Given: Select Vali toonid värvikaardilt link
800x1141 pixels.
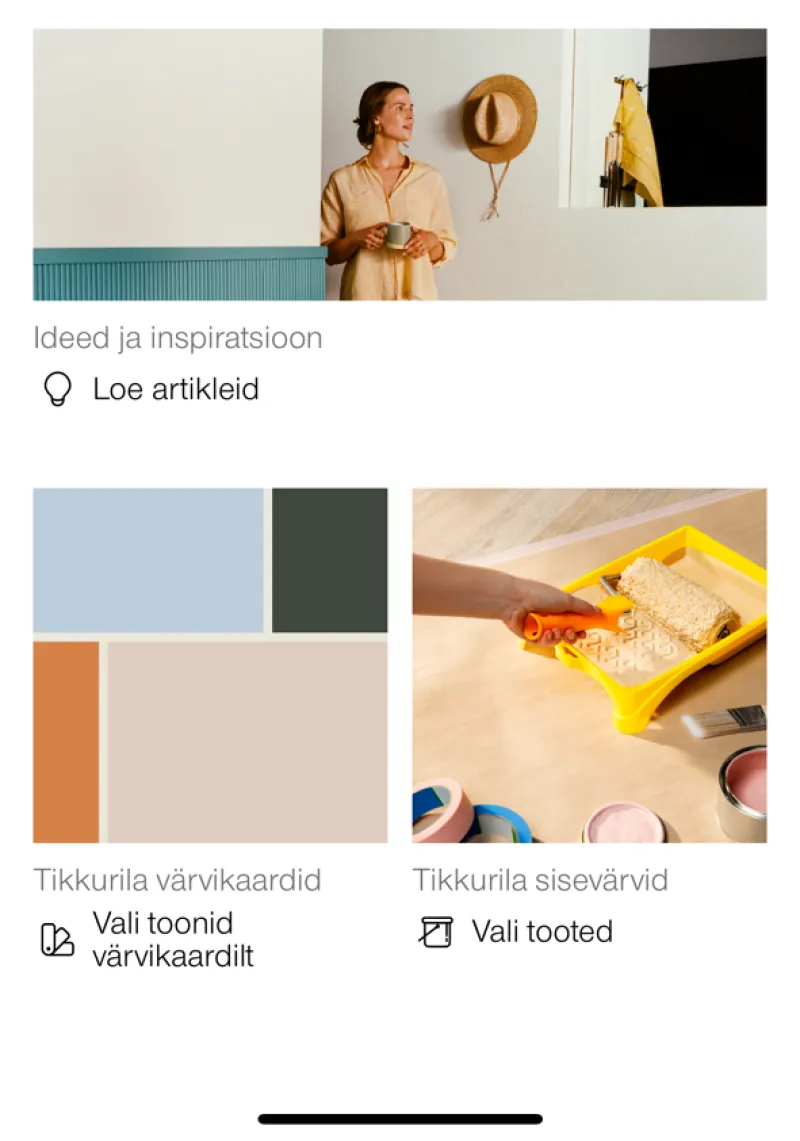Looking at the screenshot, I should point(172,939).
